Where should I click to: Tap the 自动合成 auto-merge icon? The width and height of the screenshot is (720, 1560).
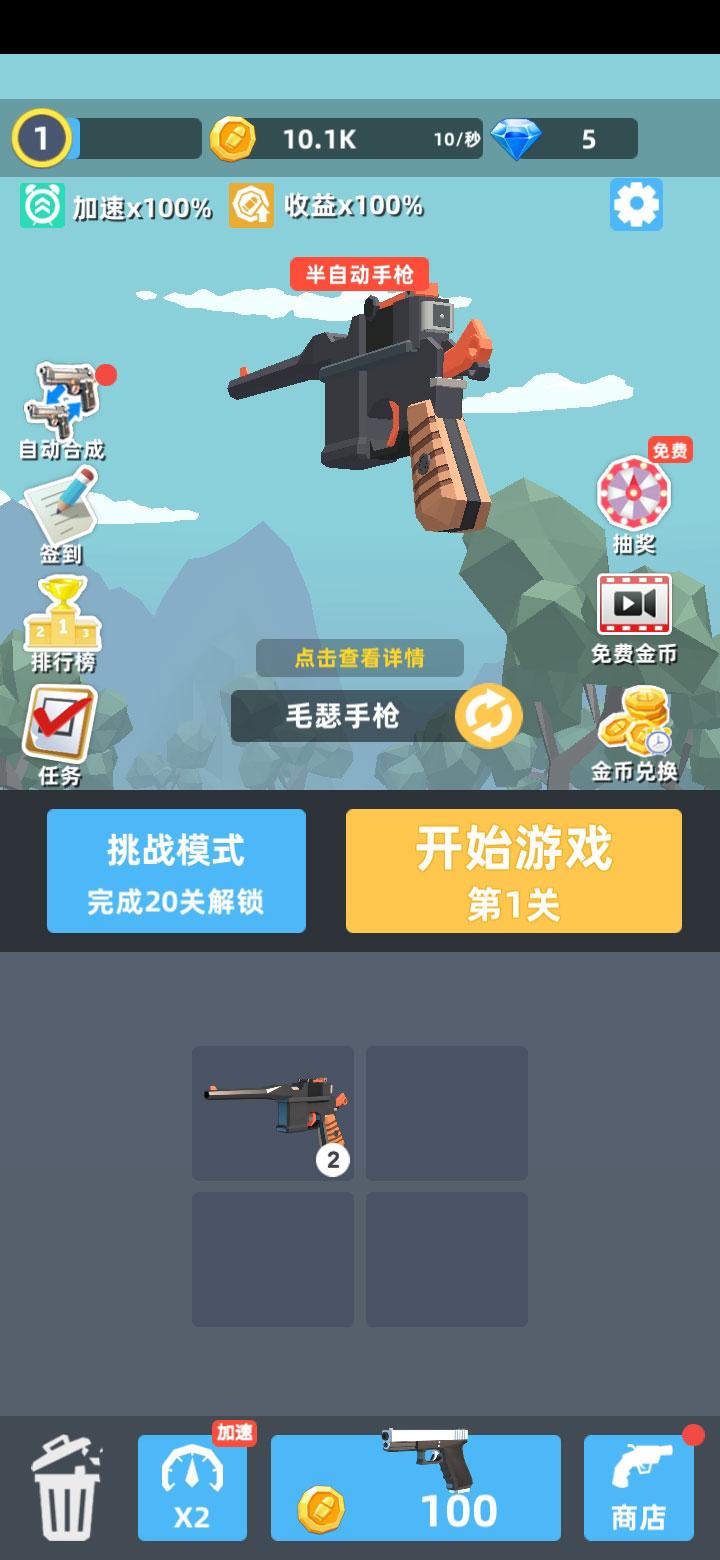63,410
